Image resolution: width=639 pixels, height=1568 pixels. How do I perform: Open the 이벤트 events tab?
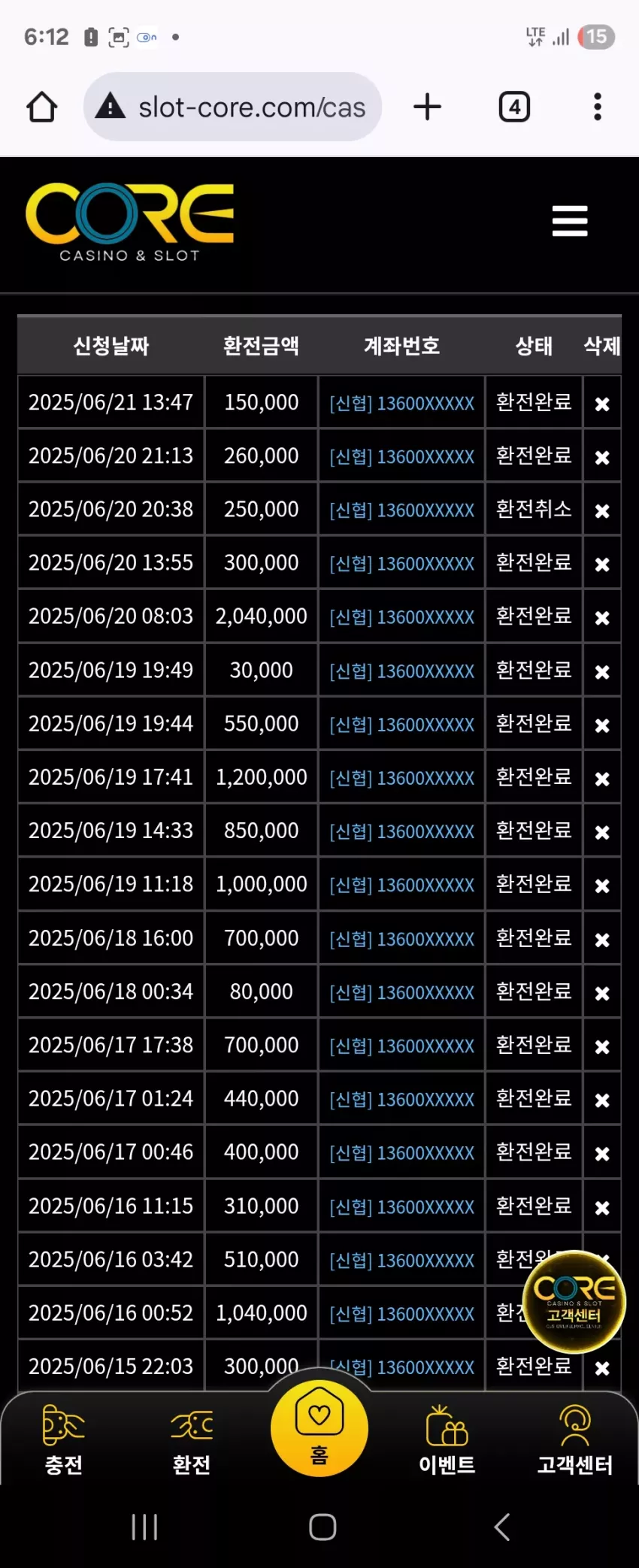tap(447, 1439)
